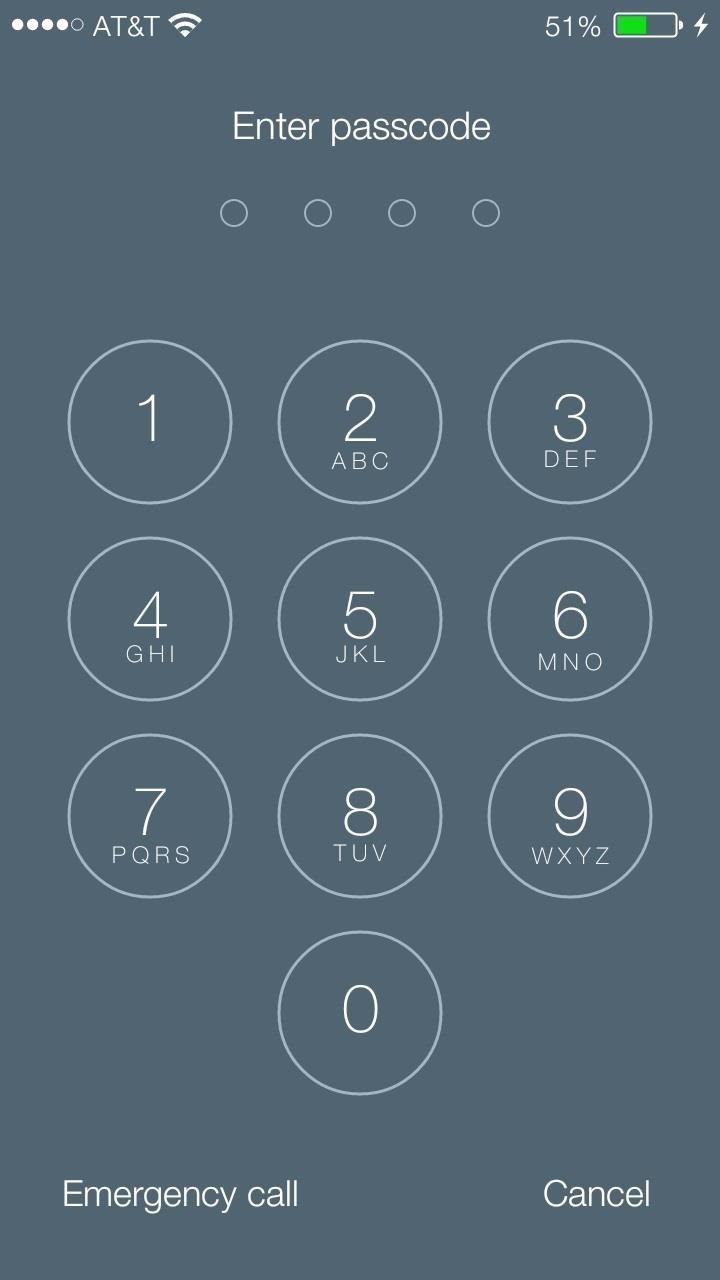Enter digit 8 (TUV)
The width and height of the screenshot is (720, 1280).
coord(360,815)
